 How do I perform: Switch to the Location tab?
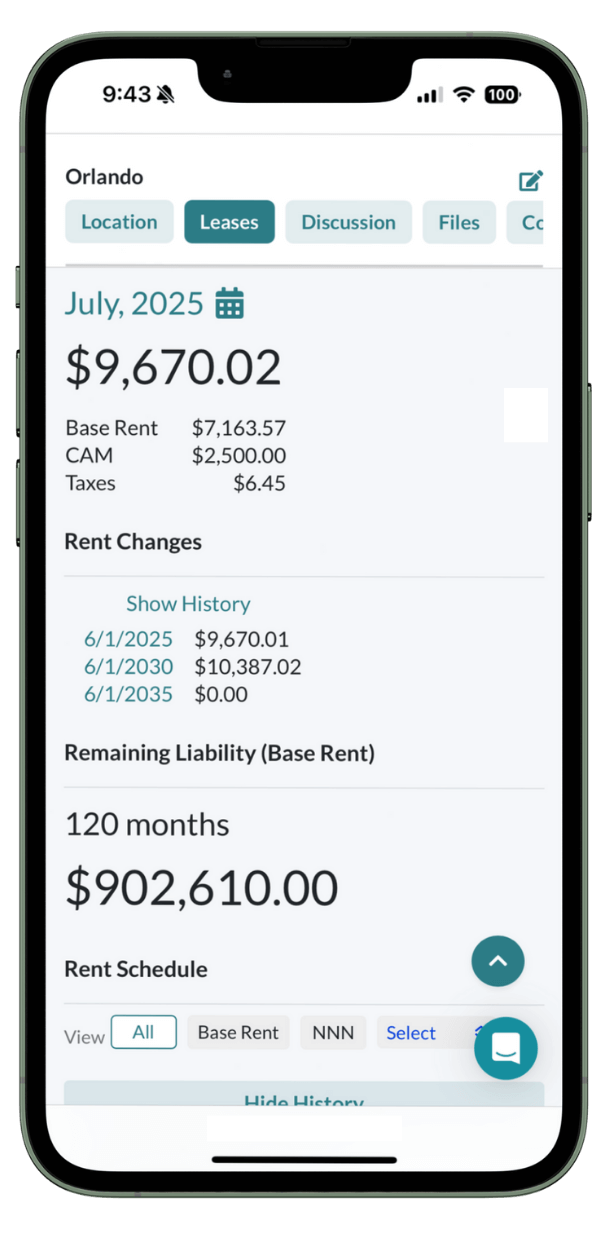click(x=119, y=222)
